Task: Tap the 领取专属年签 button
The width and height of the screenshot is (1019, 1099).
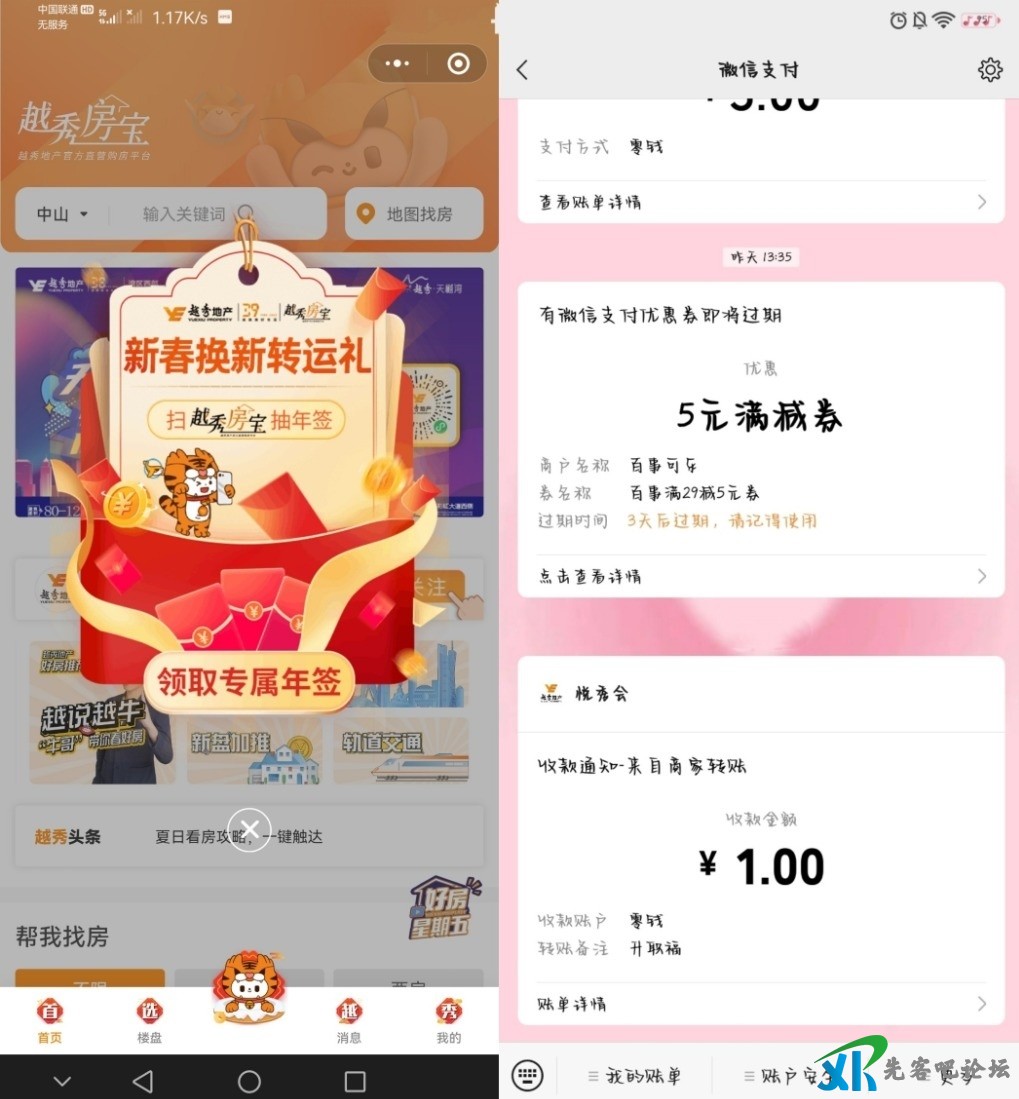Action: (x=248, y=683)
